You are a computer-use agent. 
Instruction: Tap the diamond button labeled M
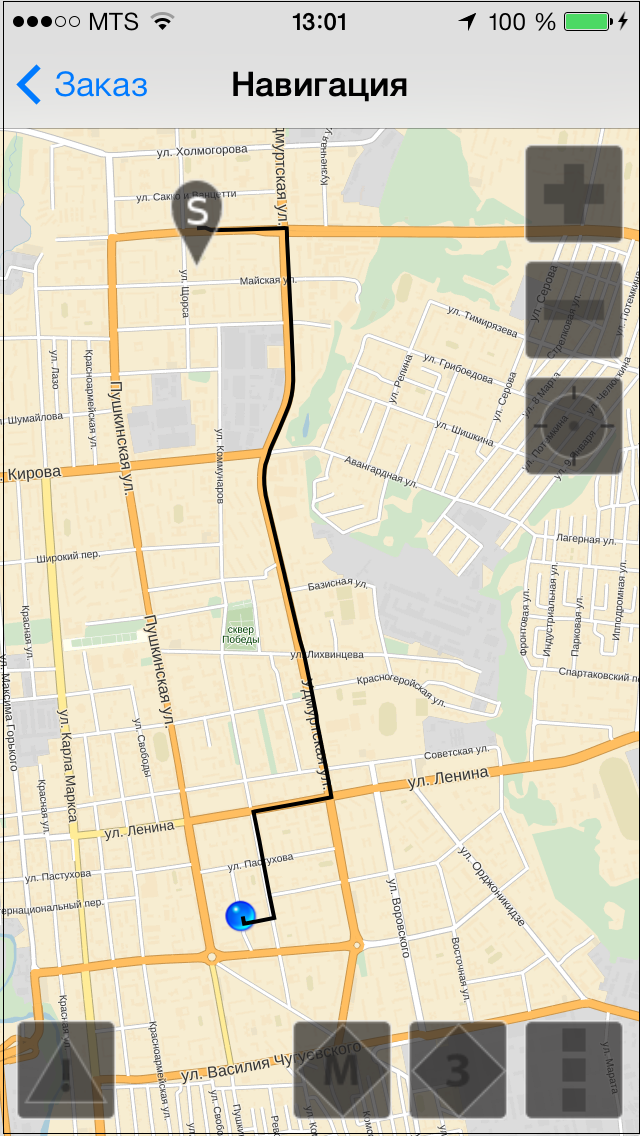pos(342,1069)
